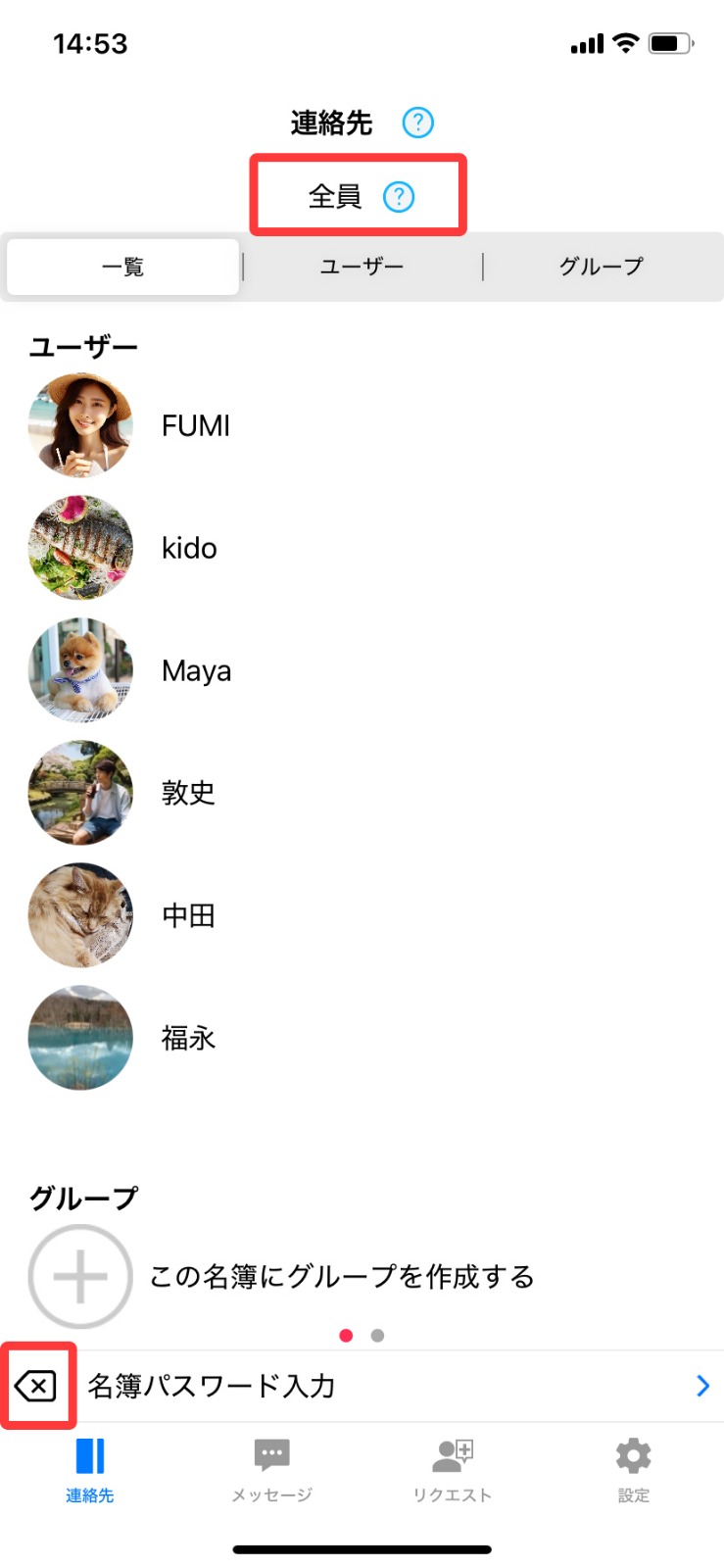Open 福永's contact

[x=188, y=1038]
